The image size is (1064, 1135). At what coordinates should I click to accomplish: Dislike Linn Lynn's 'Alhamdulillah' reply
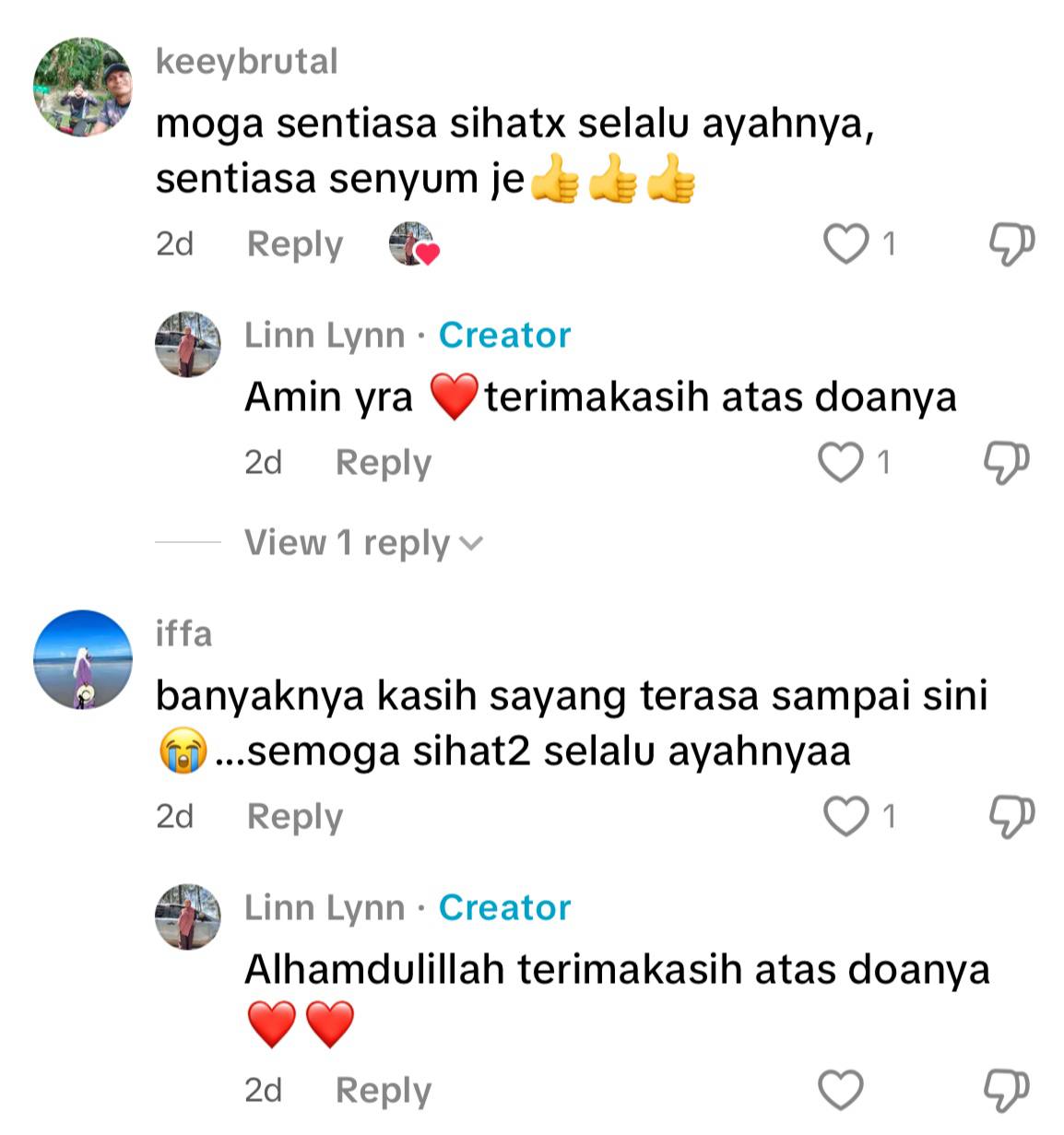1006,1090
